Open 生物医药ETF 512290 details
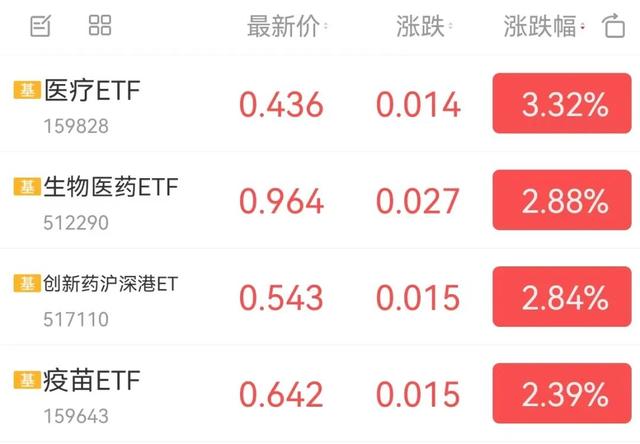 pos(110,201)
